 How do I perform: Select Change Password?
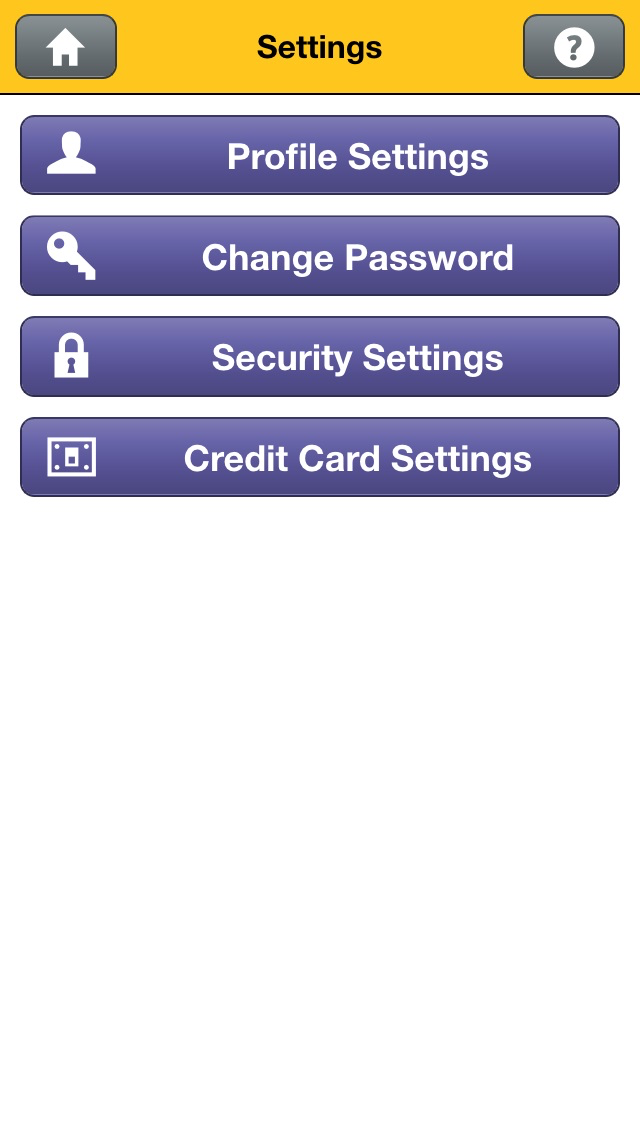click(320, 257)
